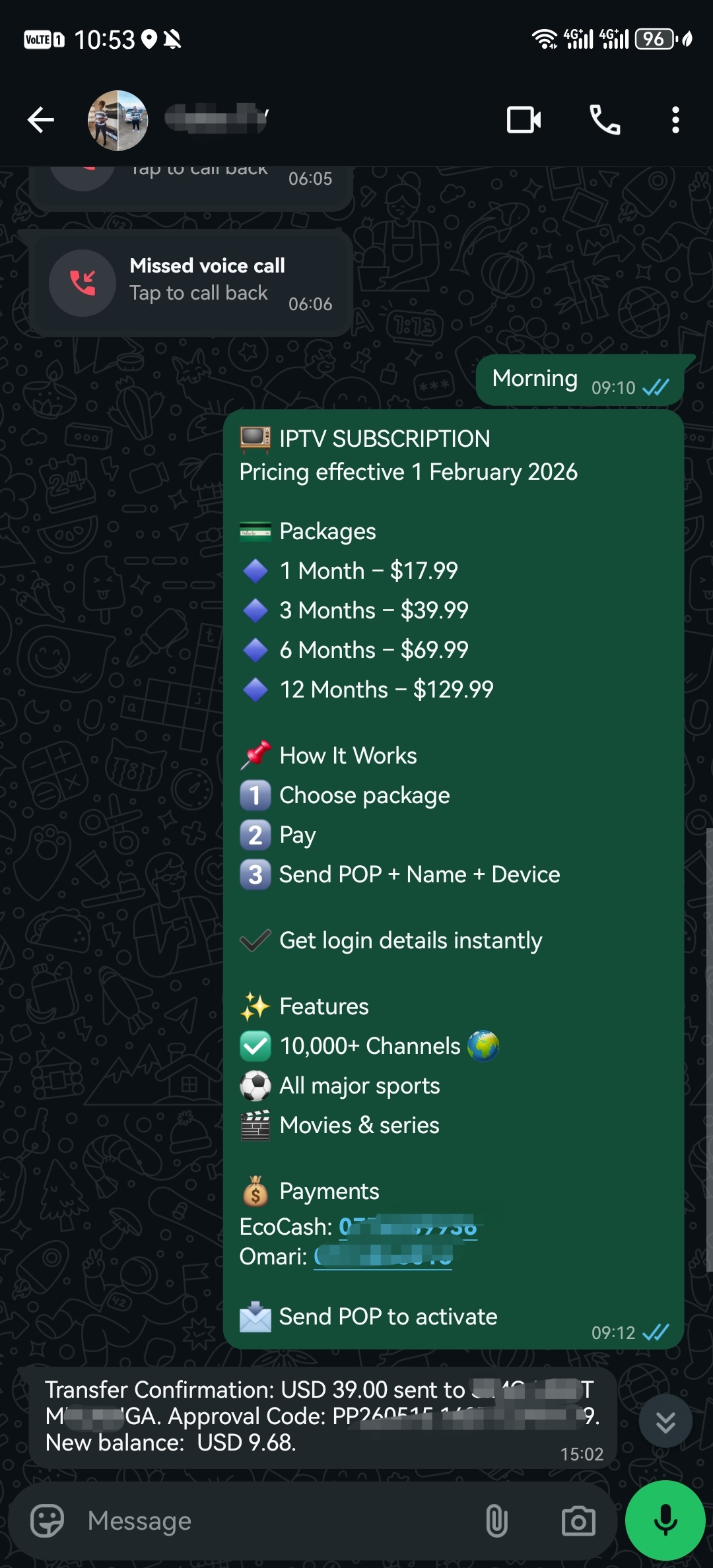The height and width of the screenshot is (1568, 713).
Task: Tap the Omari number link
Action: tap(383, 1257)
